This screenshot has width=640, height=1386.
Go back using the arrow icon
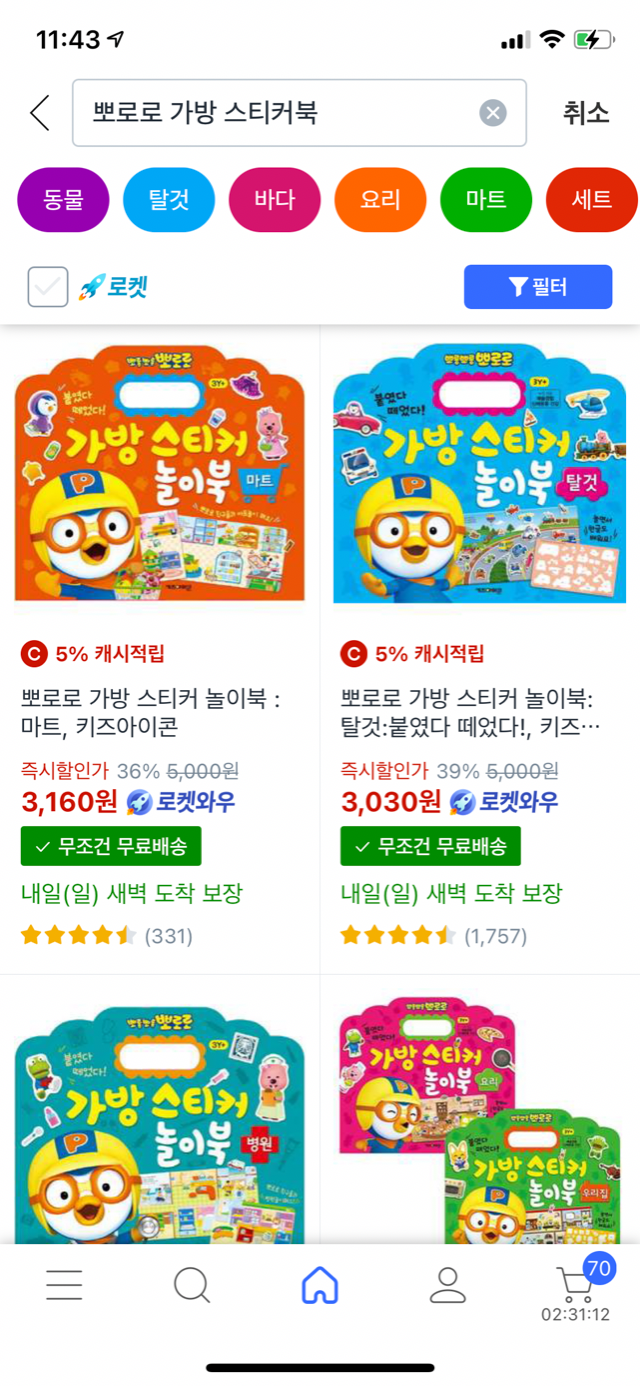[40, 113]
